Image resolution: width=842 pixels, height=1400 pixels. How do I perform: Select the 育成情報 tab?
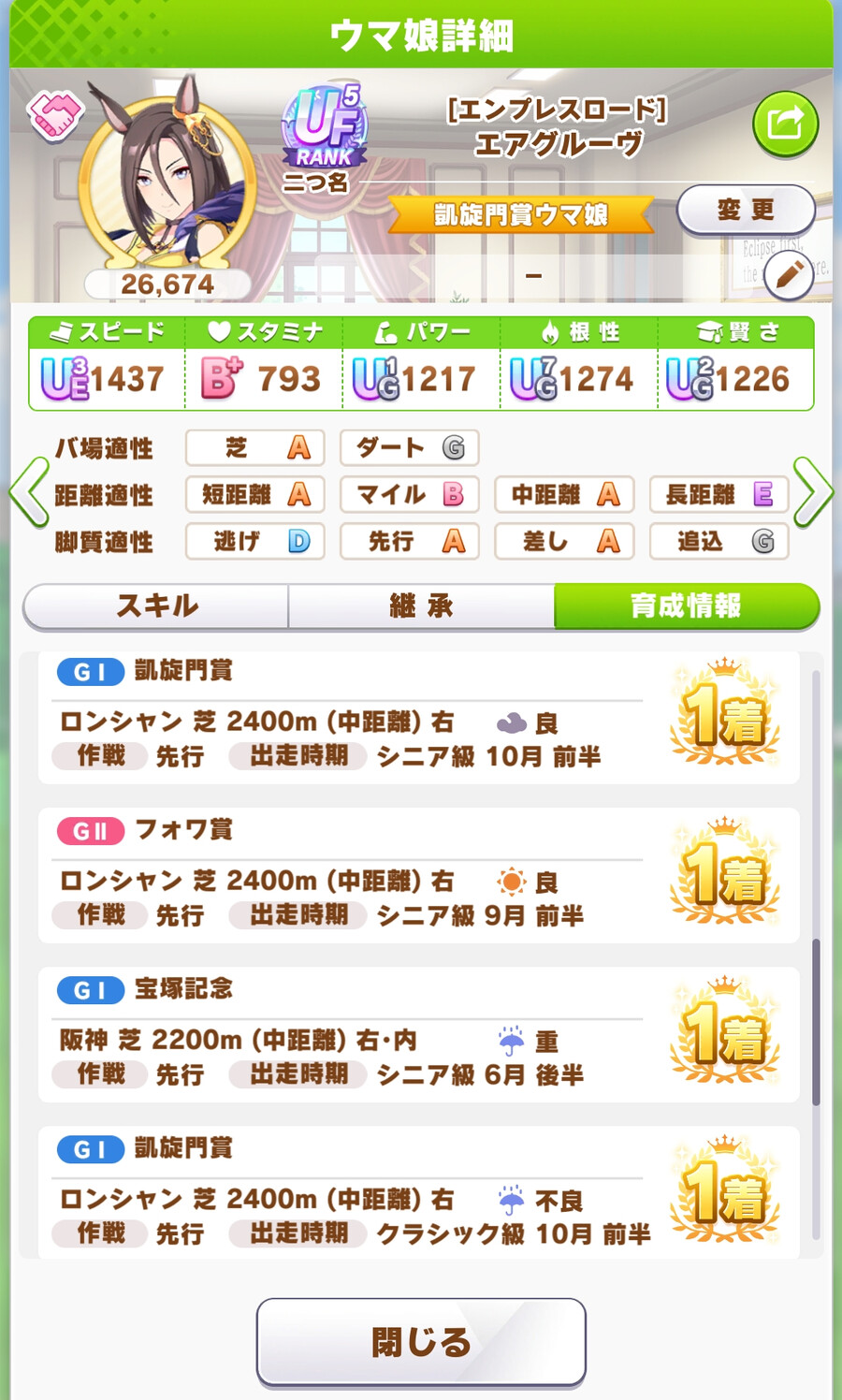click(686, 606)
